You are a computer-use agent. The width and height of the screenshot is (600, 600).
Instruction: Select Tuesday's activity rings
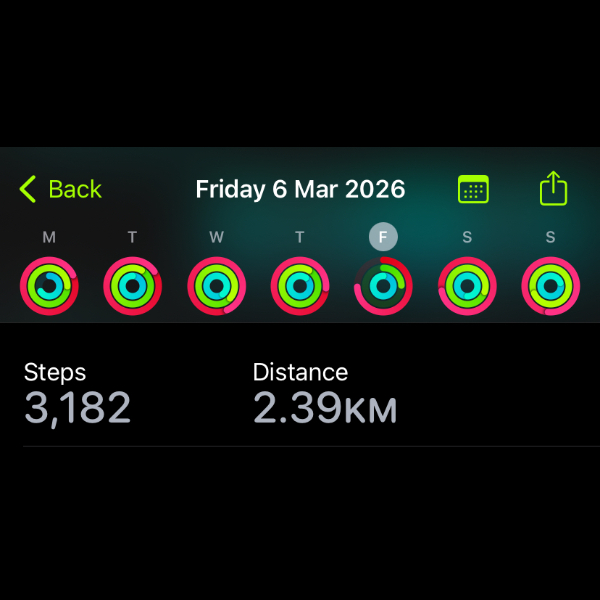(x=132, y=286)
